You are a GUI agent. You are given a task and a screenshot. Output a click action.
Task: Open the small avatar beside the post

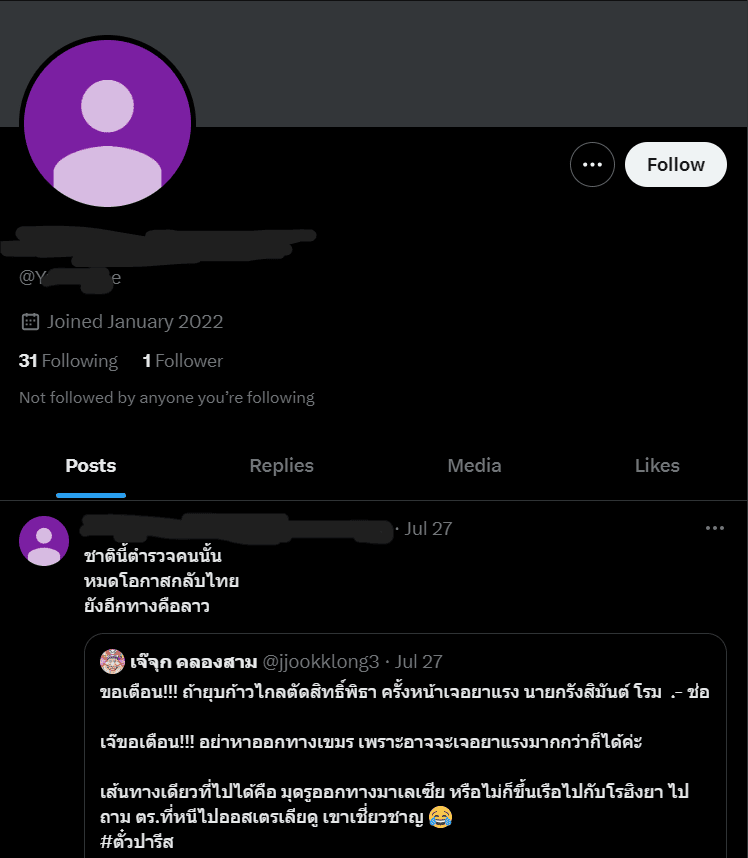(x=43, y=541)
